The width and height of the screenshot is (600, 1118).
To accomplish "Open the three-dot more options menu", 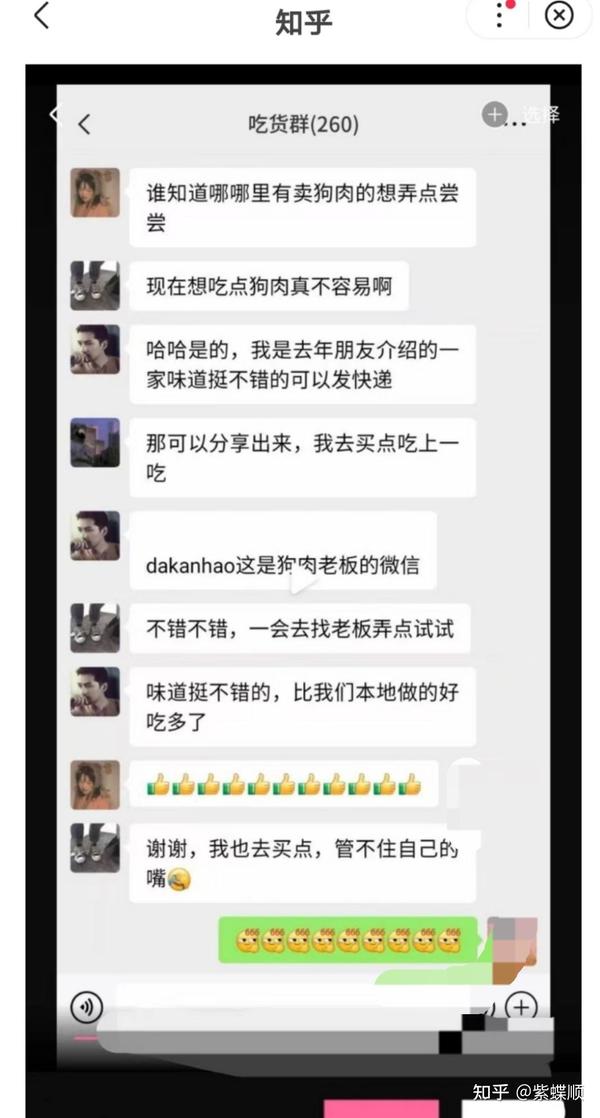I will (500, 14).
